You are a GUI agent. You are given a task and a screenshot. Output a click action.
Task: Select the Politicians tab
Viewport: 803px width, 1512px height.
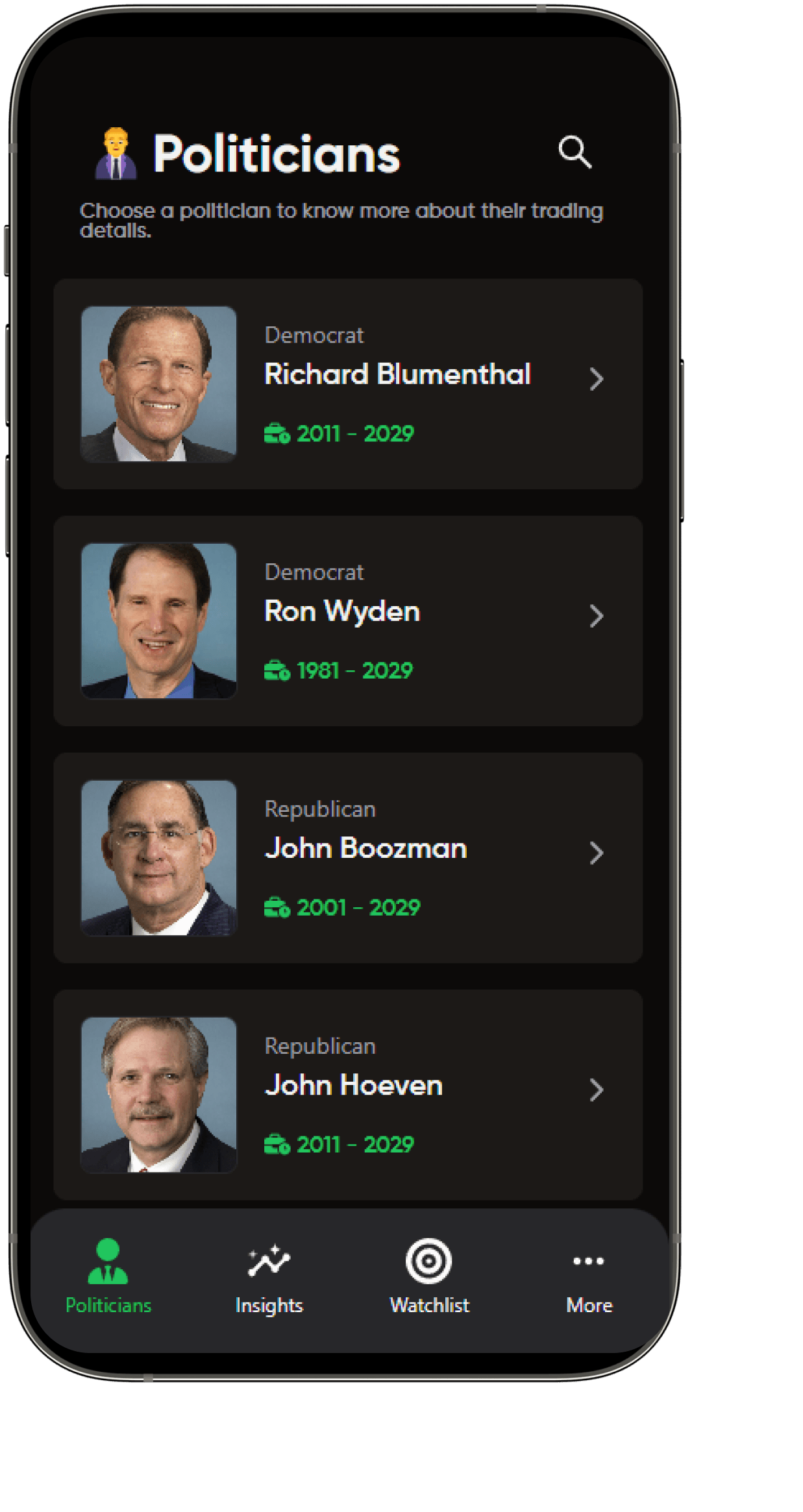108,1276
